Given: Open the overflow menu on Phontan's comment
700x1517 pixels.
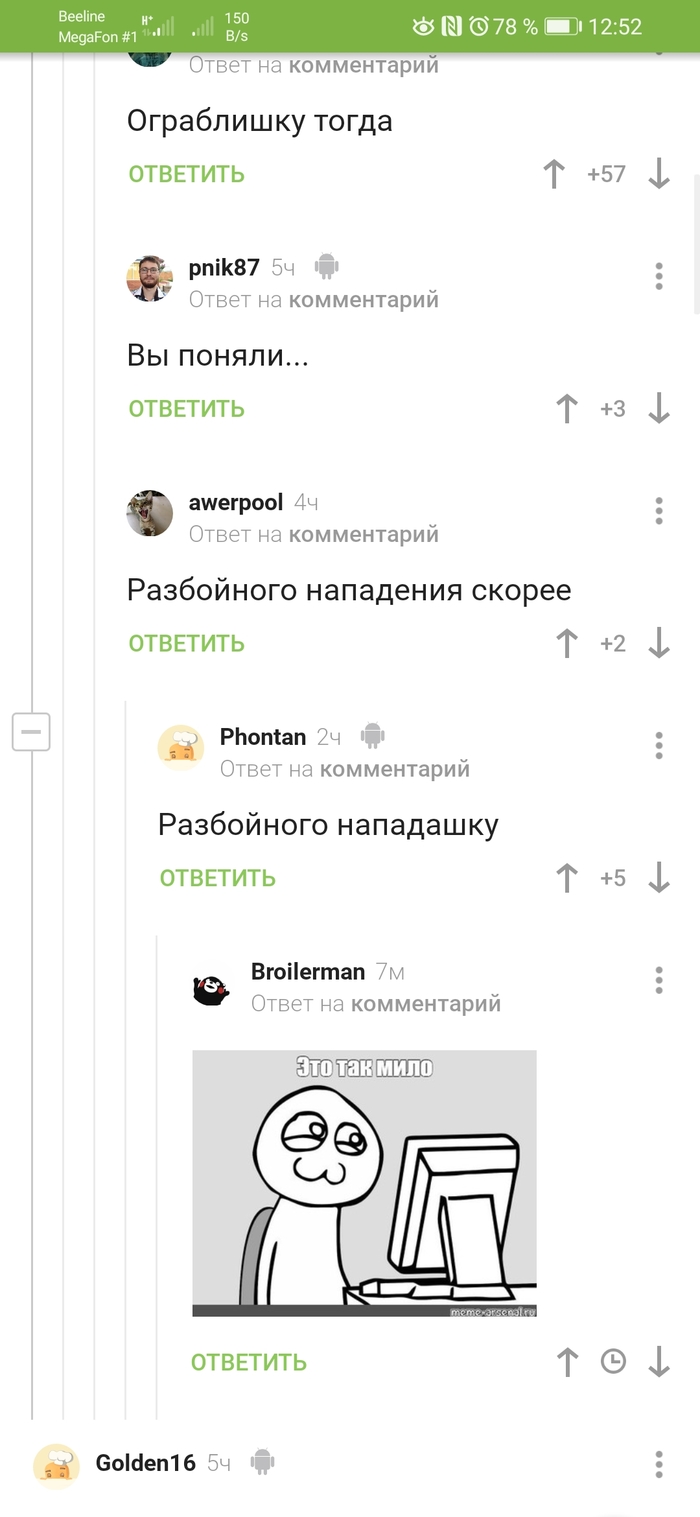Looking at the screenshot, I should (658, 745).
